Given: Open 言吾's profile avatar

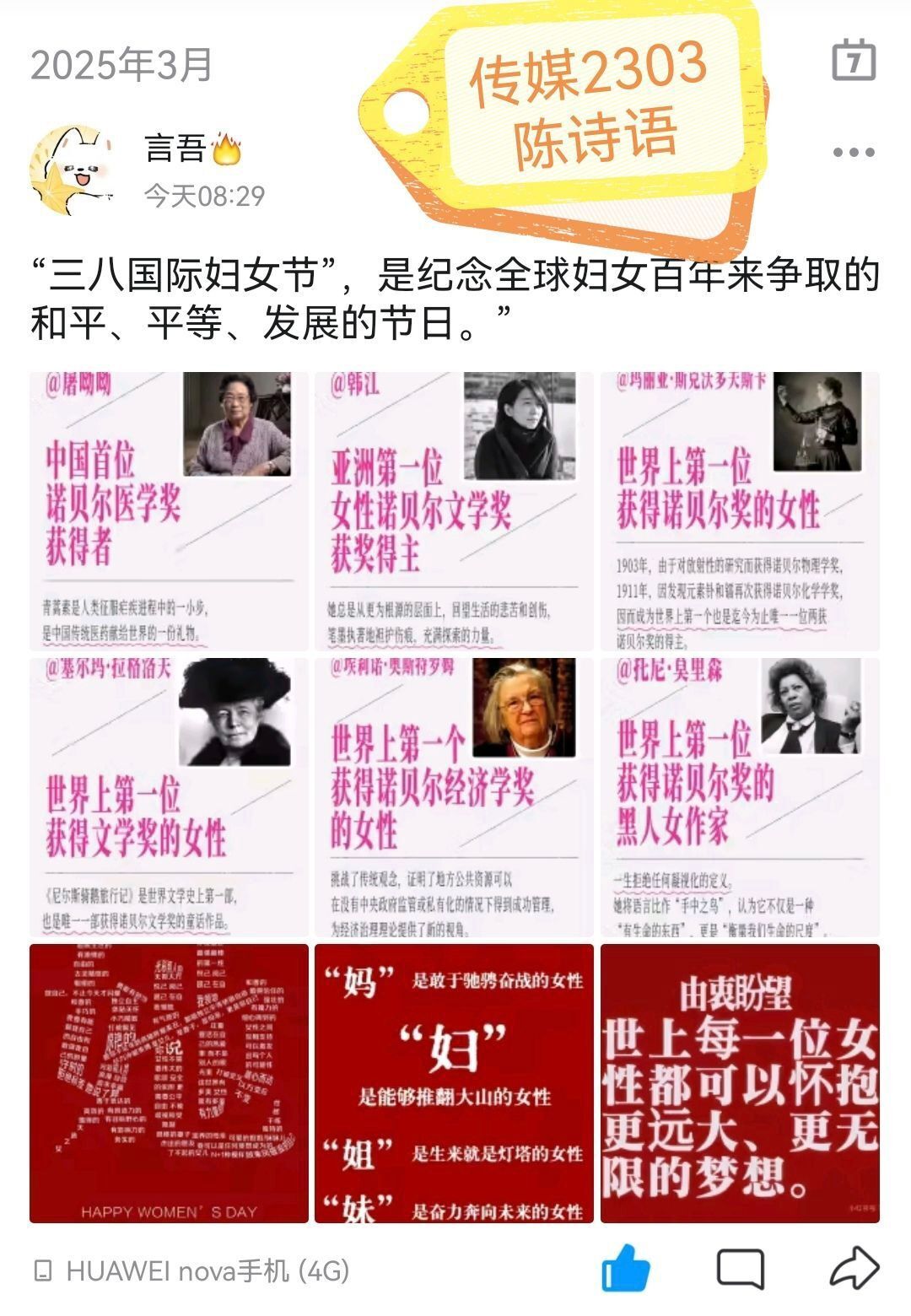Looking at the screenshot, I should [x=71, y=171].
